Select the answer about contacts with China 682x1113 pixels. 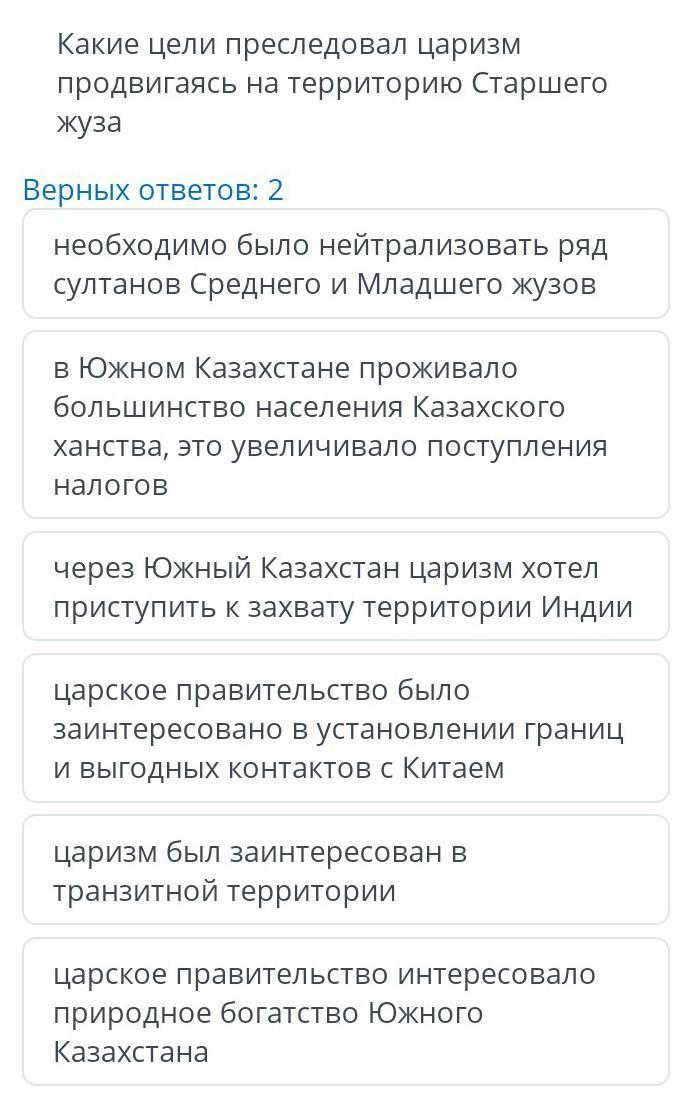pyautogui.click(x=346, y=728)
